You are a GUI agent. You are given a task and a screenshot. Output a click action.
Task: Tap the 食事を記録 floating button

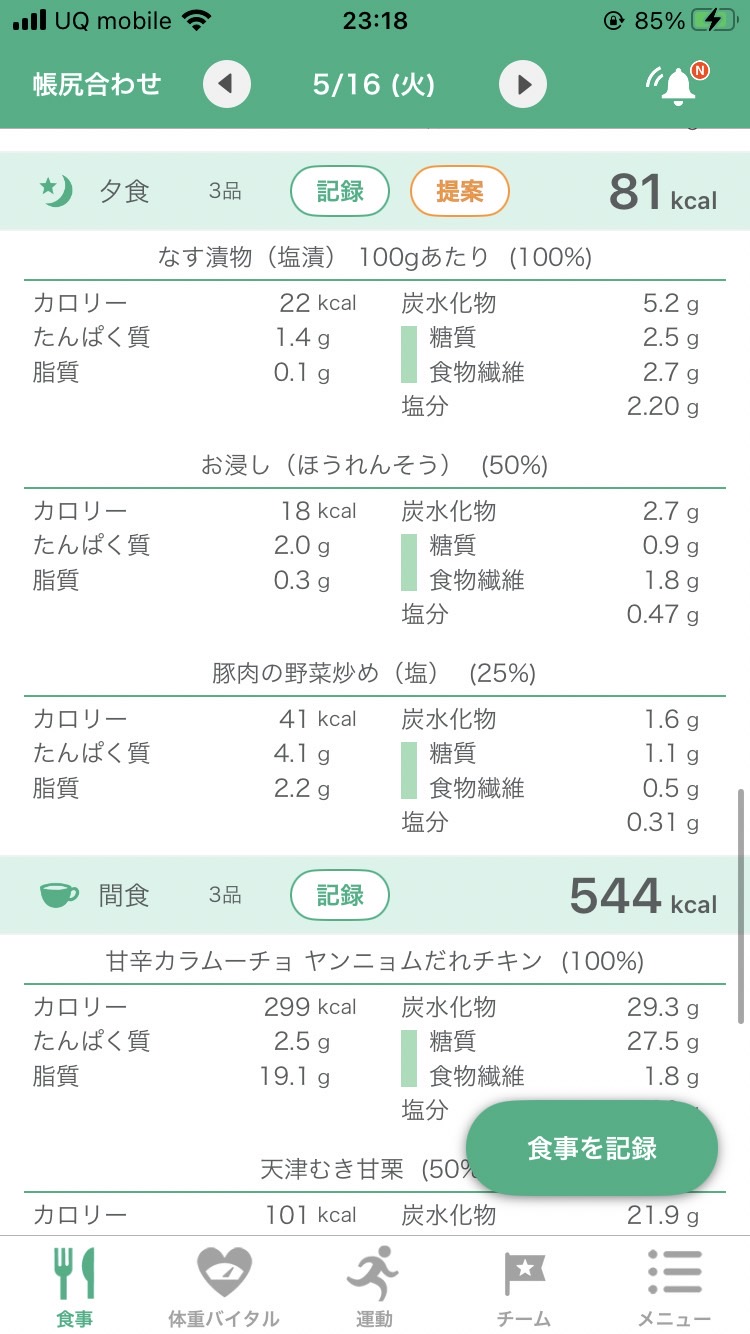pos(592,1147)
